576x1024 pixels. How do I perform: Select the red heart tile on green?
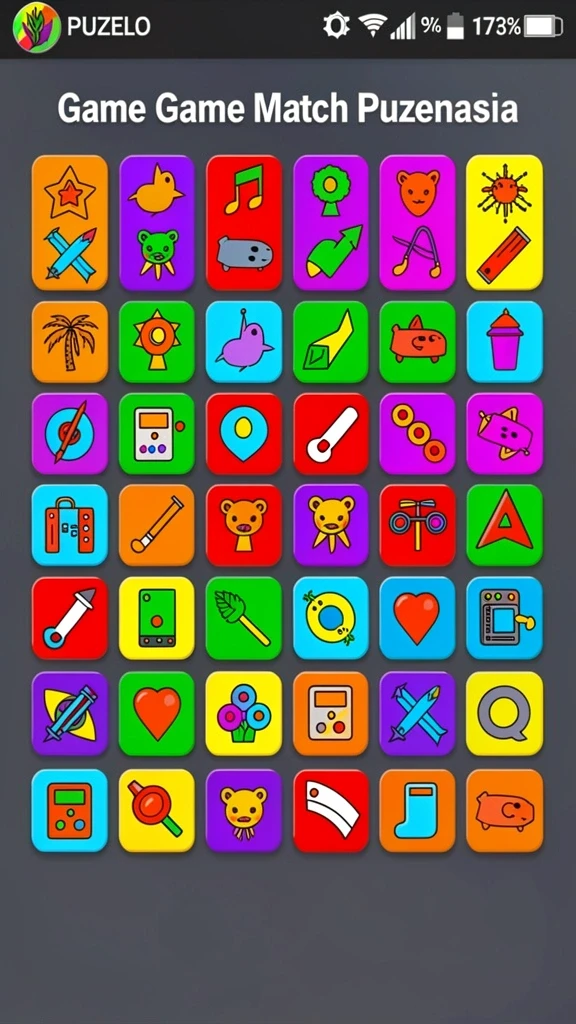157,713
